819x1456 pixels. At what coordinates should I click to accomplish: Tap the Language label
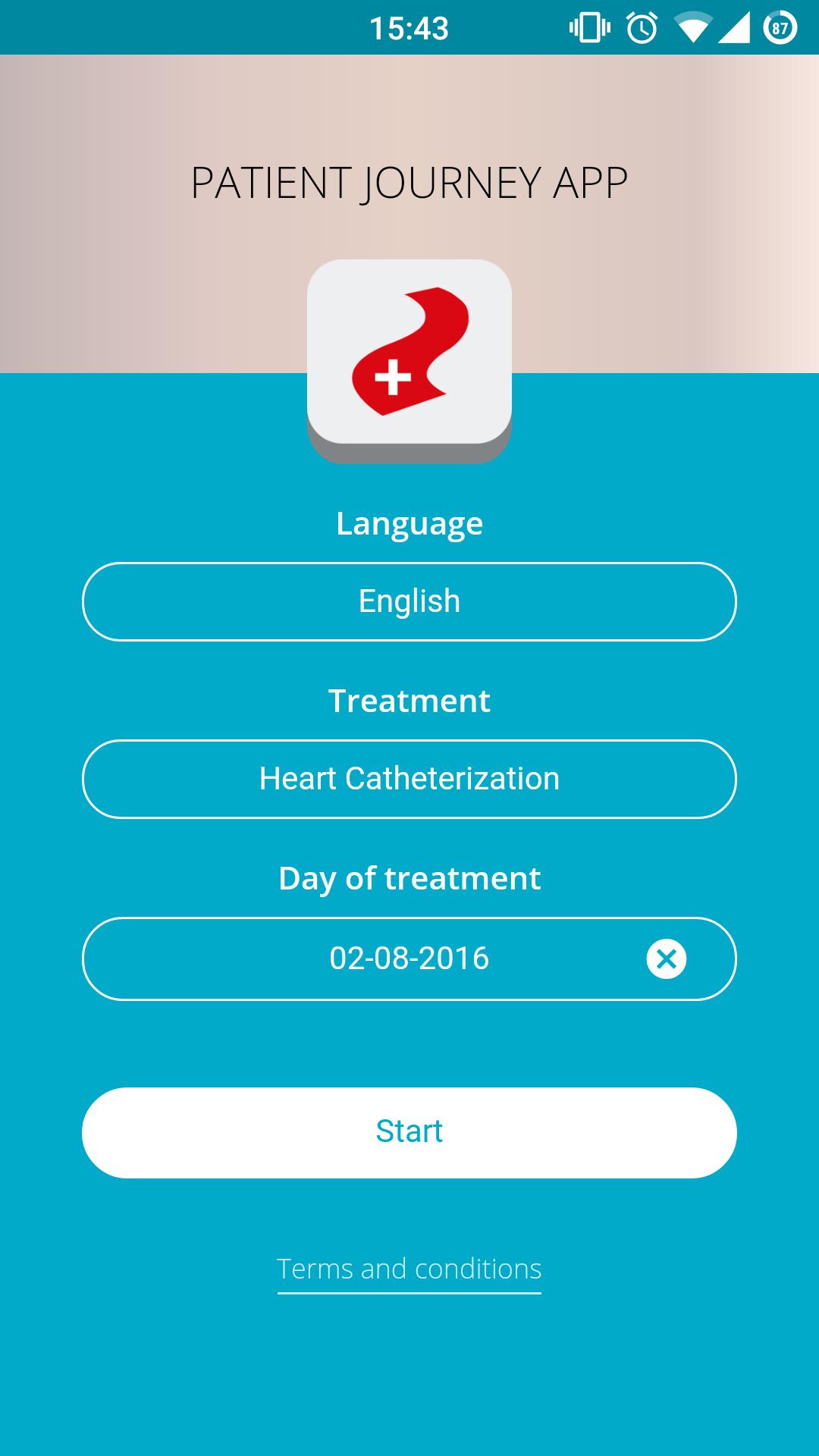coord(409,523)
